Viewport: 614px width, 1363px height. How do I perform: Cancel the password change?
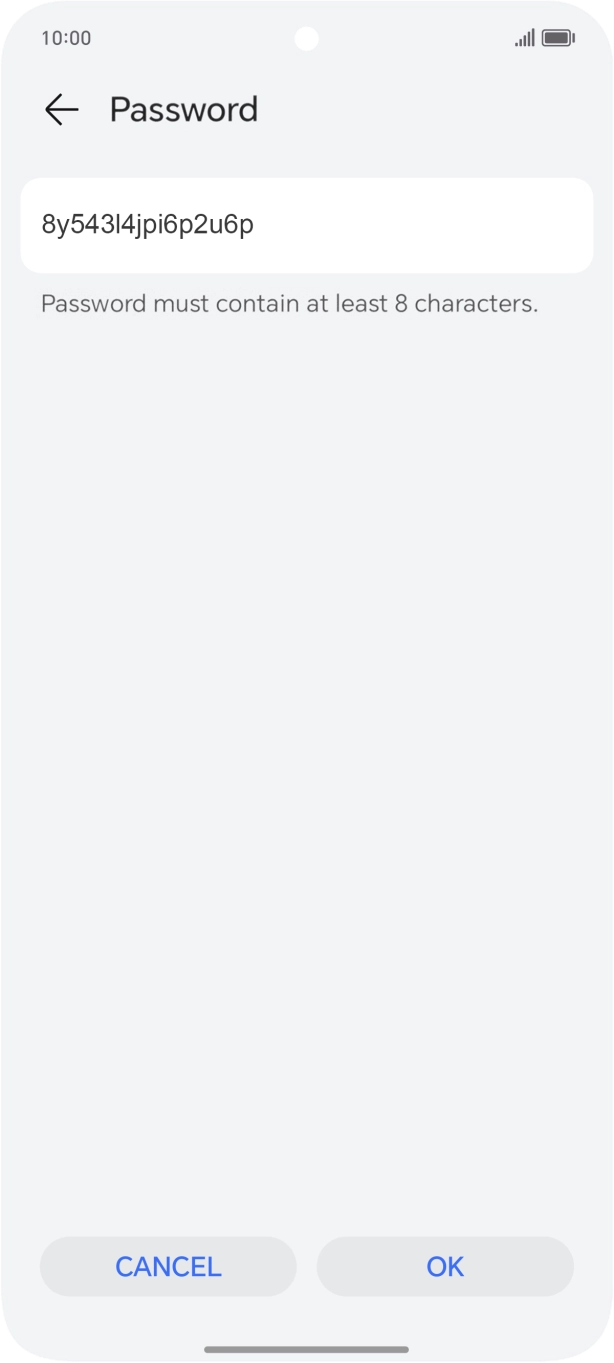[x=168, y=1266]
